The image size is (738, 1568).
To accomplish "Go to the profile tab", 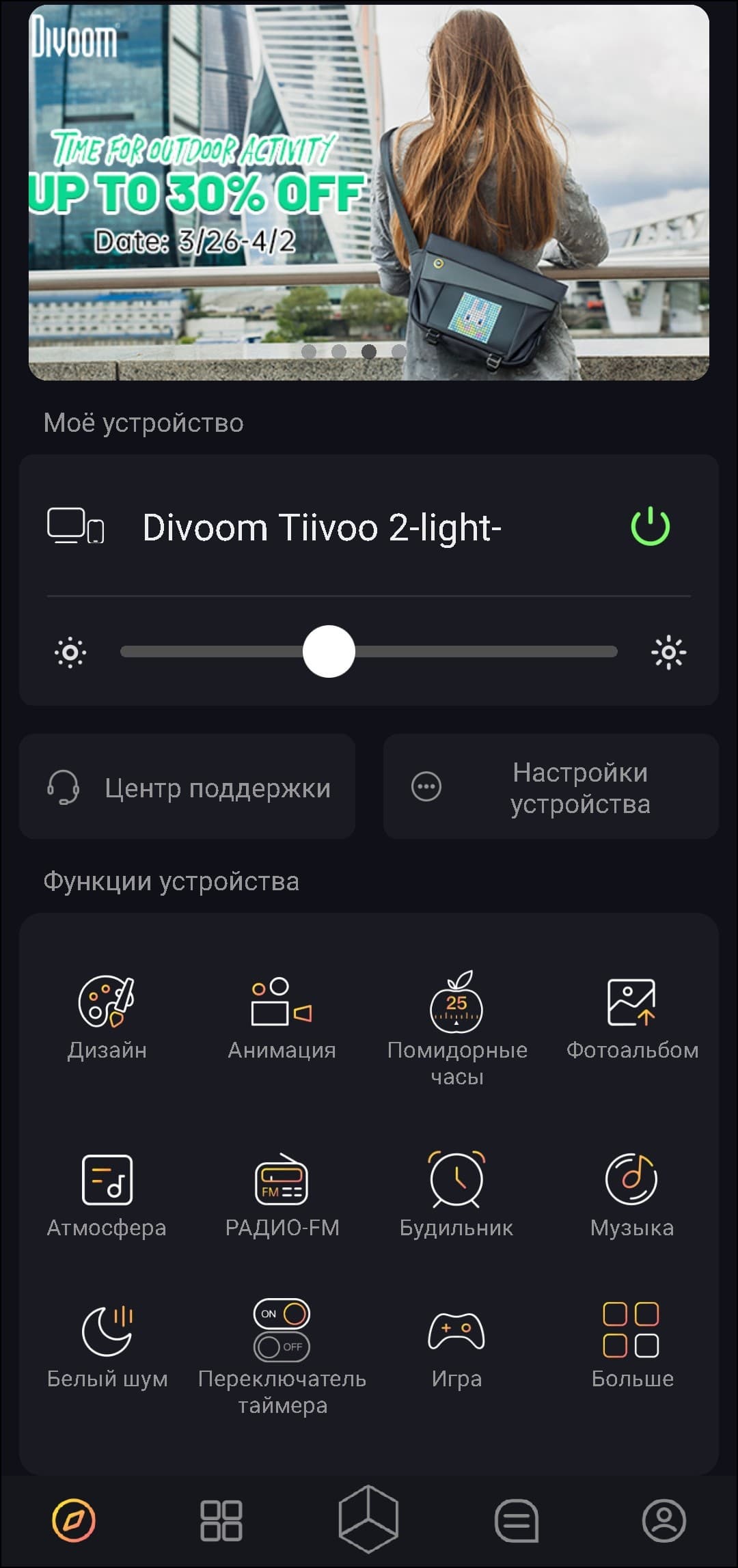I will [x=664, y=1521].
